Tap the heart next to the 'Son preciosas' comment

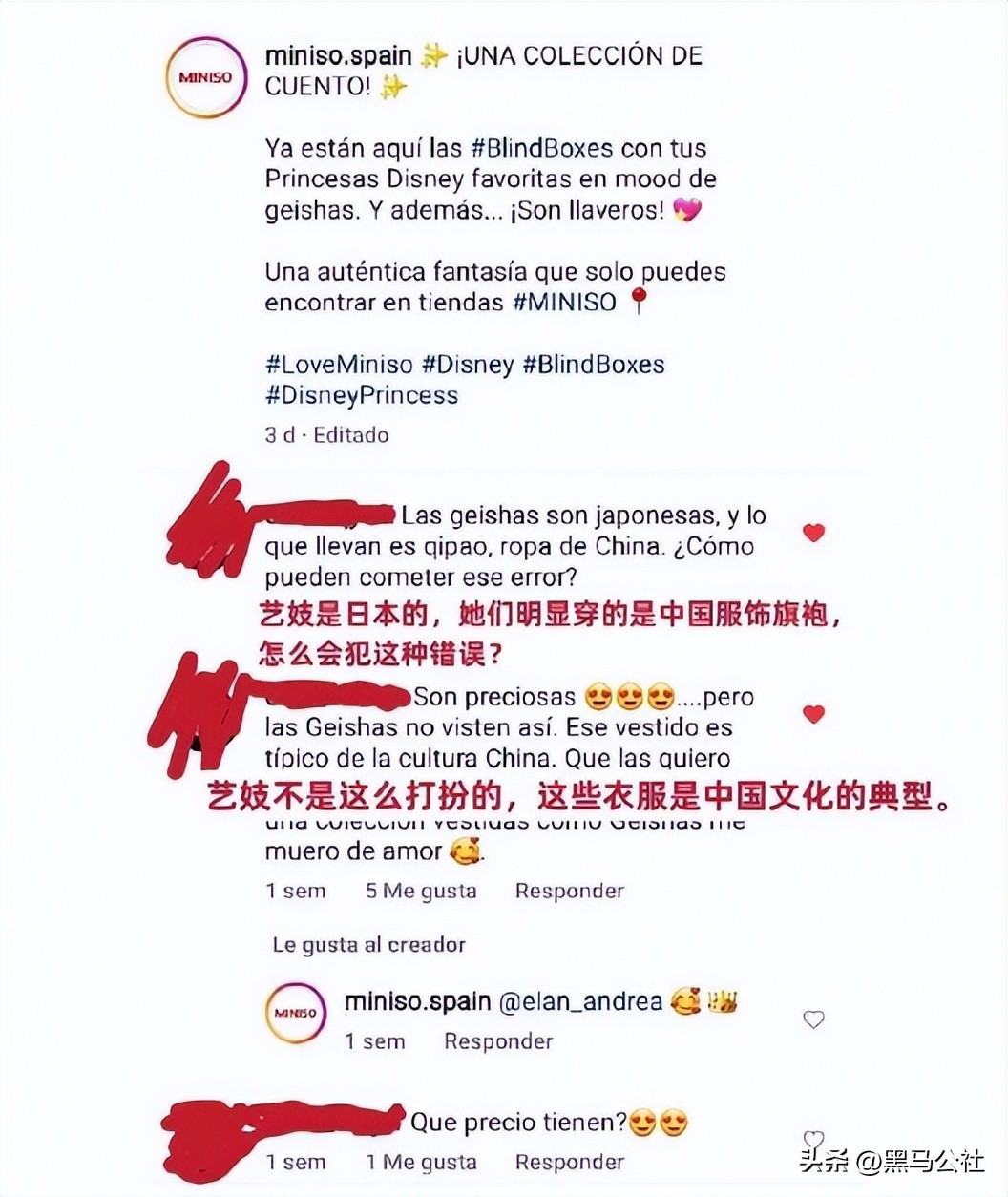[x=813, y=714]
